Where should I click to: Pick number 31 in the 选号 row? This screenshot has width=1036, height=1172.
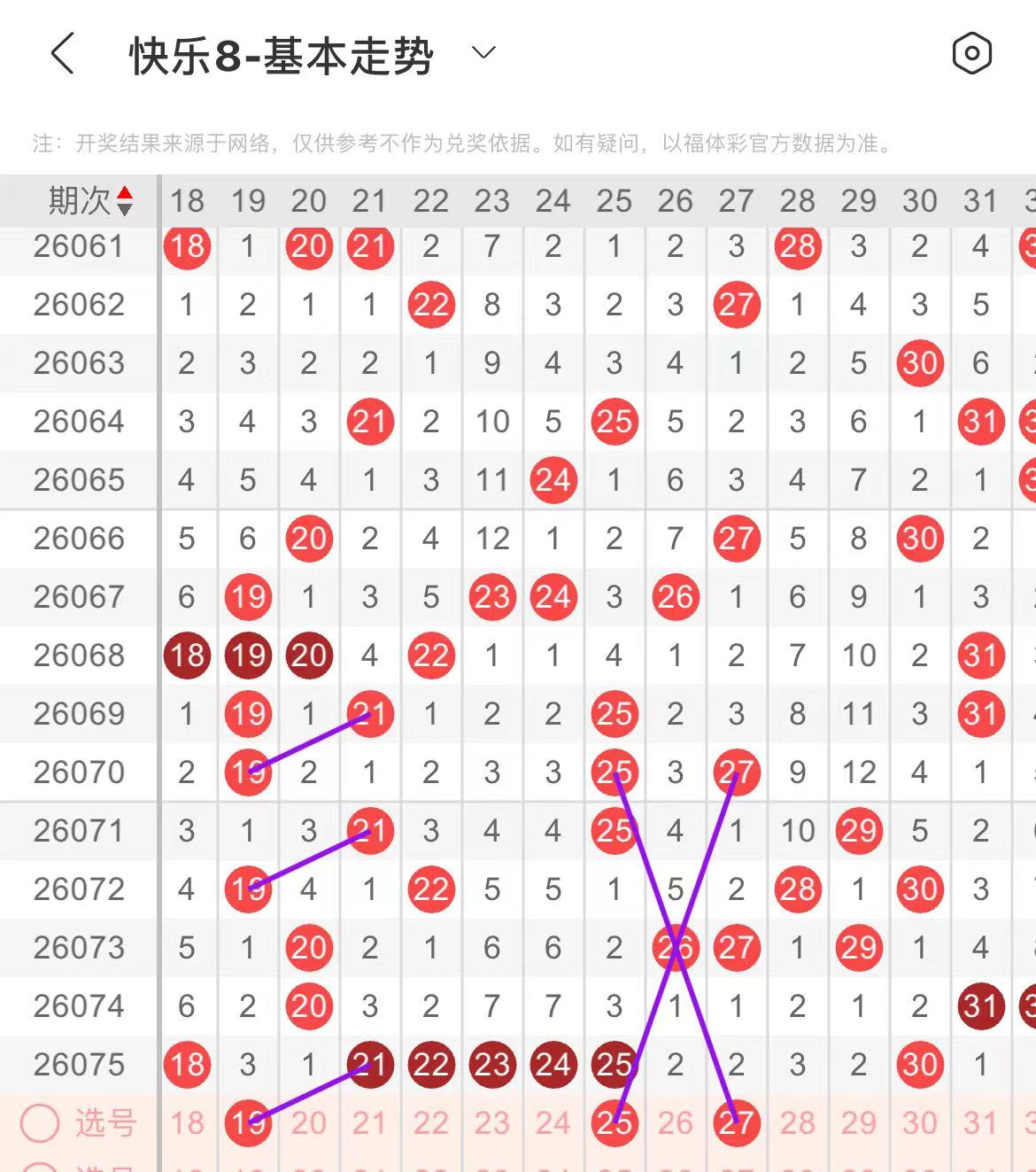pos(981,1123)
